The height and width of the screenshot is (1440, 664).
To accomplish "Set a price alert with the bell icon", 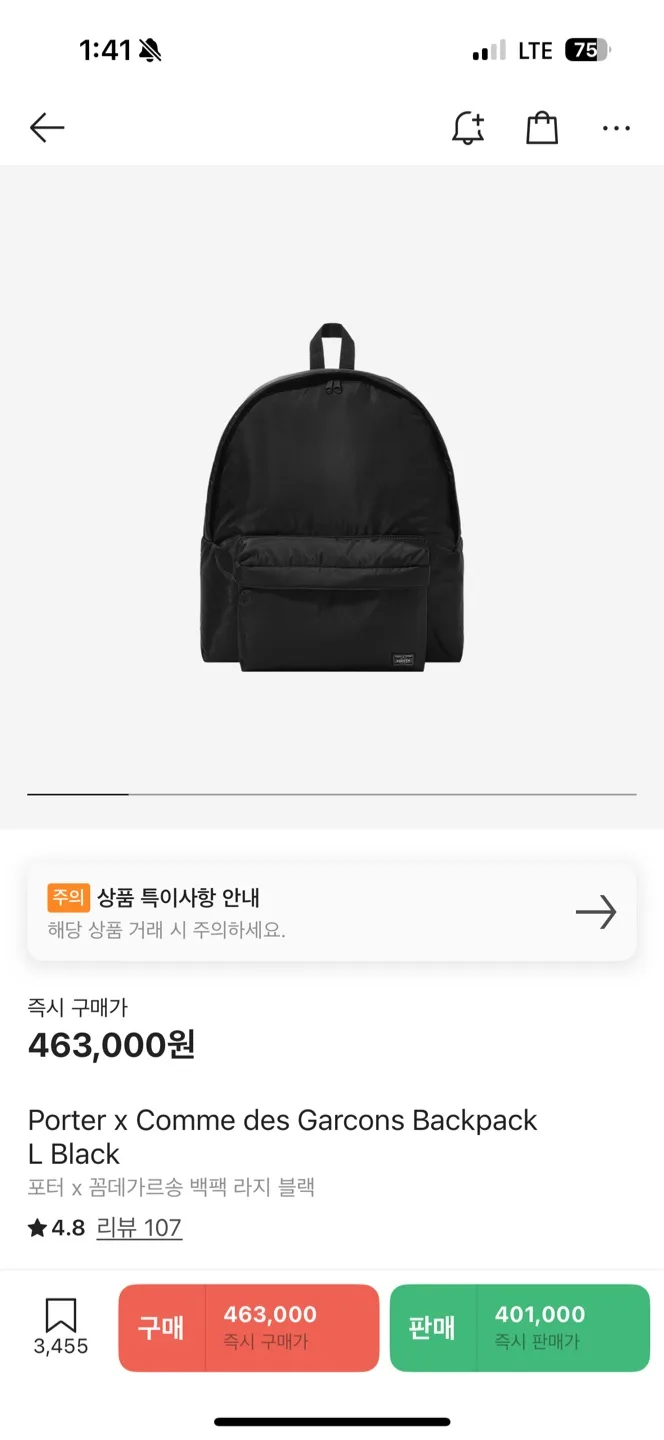I will (x=468, y=128).
